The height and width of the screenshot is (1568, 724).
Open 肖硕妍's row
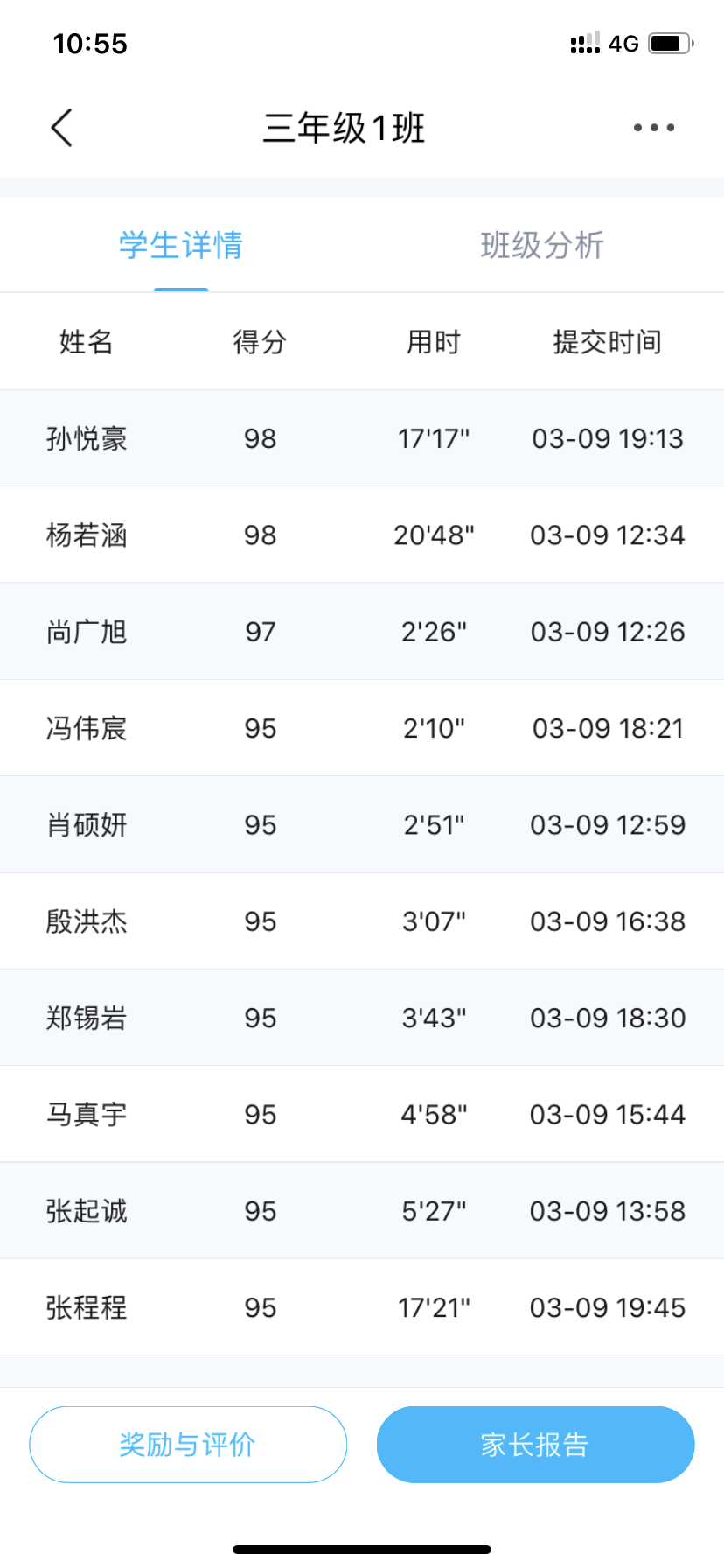click(x=362, y=824)
